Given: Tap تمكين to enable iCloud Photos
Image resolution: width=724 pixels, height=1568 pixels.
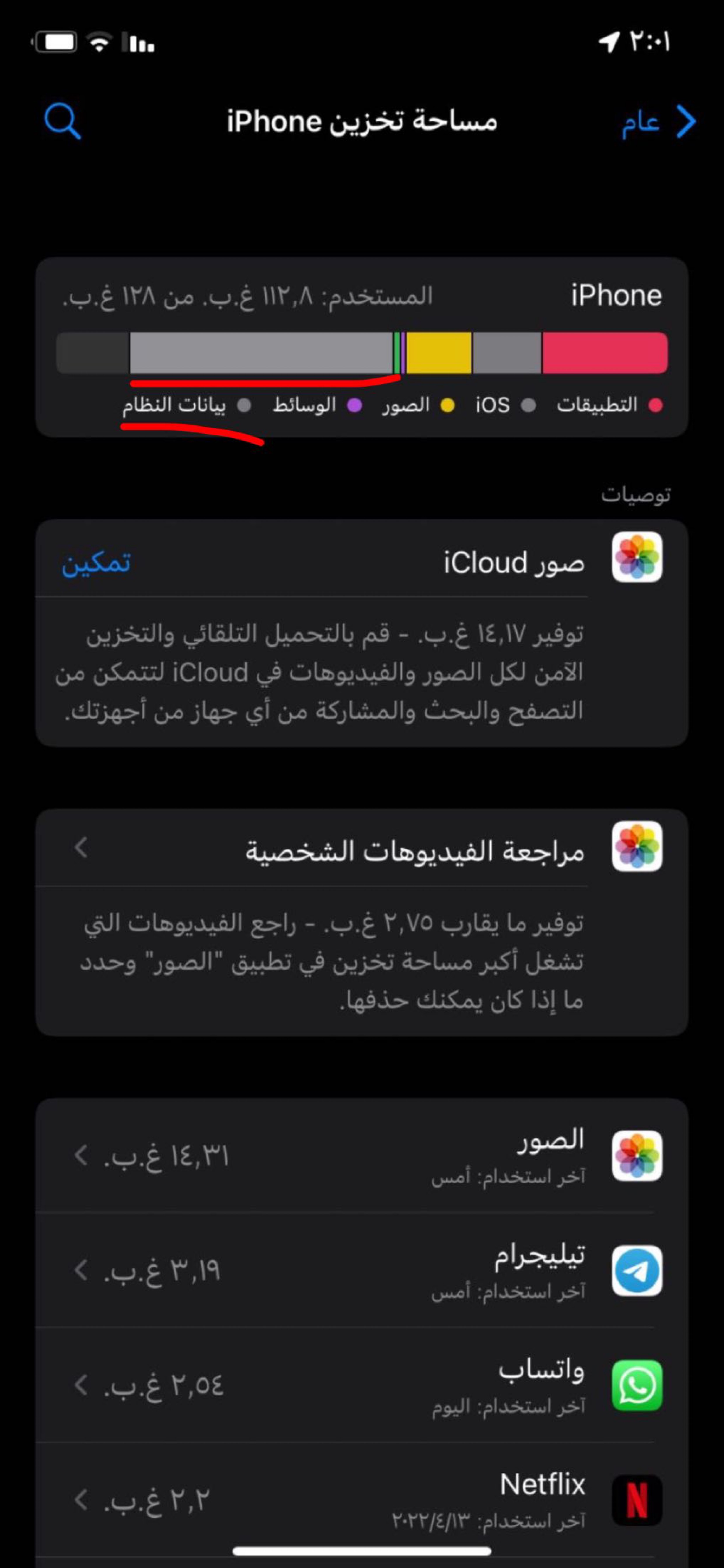Looking at the screenshot, I should 96,563.
